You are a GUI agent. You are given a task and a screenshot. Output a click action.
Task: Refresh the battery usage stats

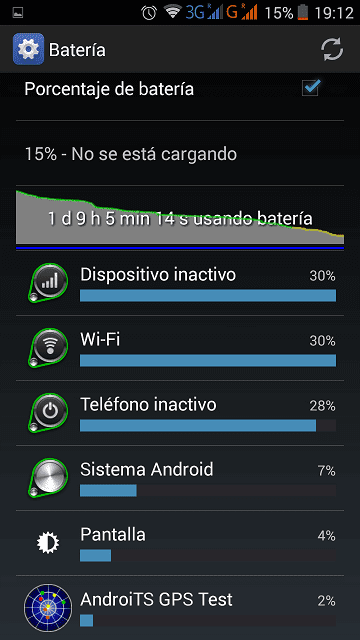pos(332,50)
